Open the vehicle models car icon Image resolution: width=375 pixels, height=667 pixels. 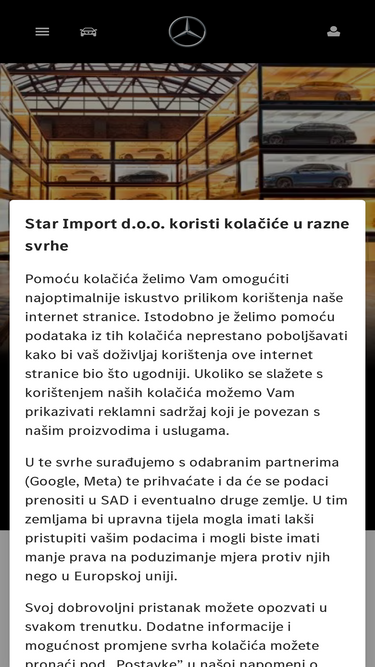[88, 32]
